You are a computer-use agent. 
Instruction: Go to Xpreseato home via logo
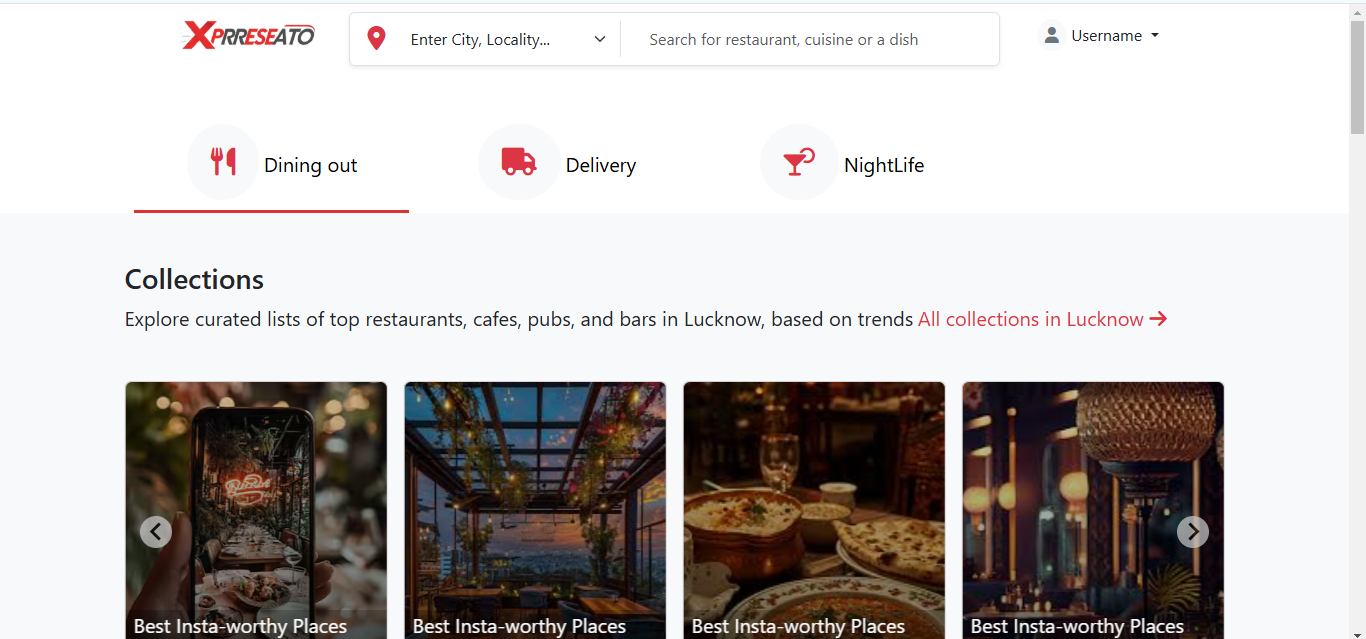248,36
